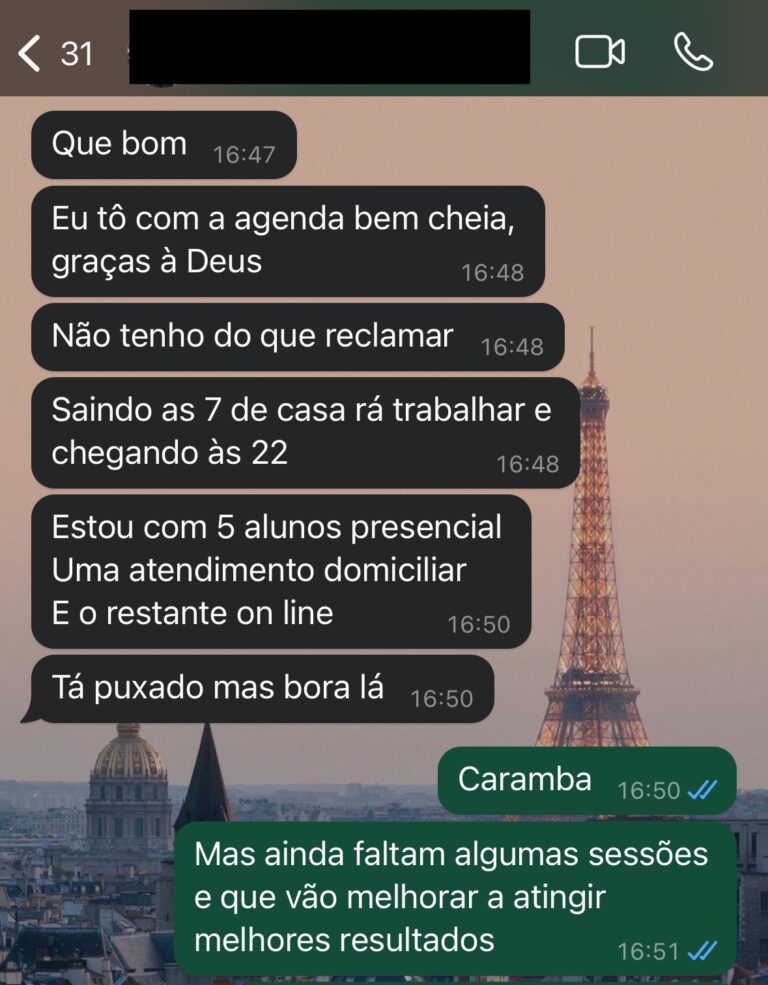Open the contact info header
Image resolution: width=768 pixels, height=985 pixels.
click(x=330, y=48)
